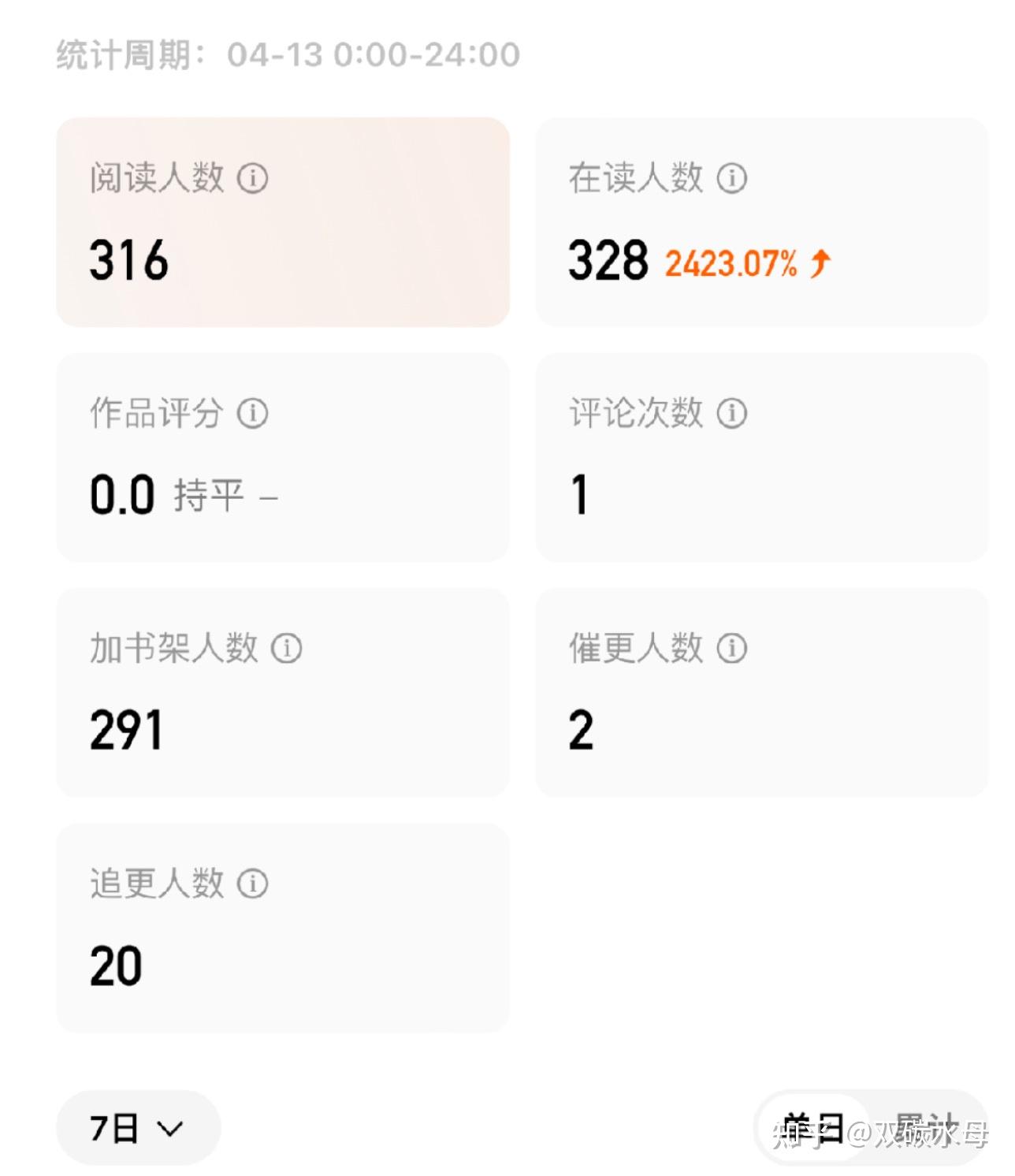This screenshot has height=1176, width=1015.
Task: Show info tooltip for 作品评分
Action: [253, 413]
